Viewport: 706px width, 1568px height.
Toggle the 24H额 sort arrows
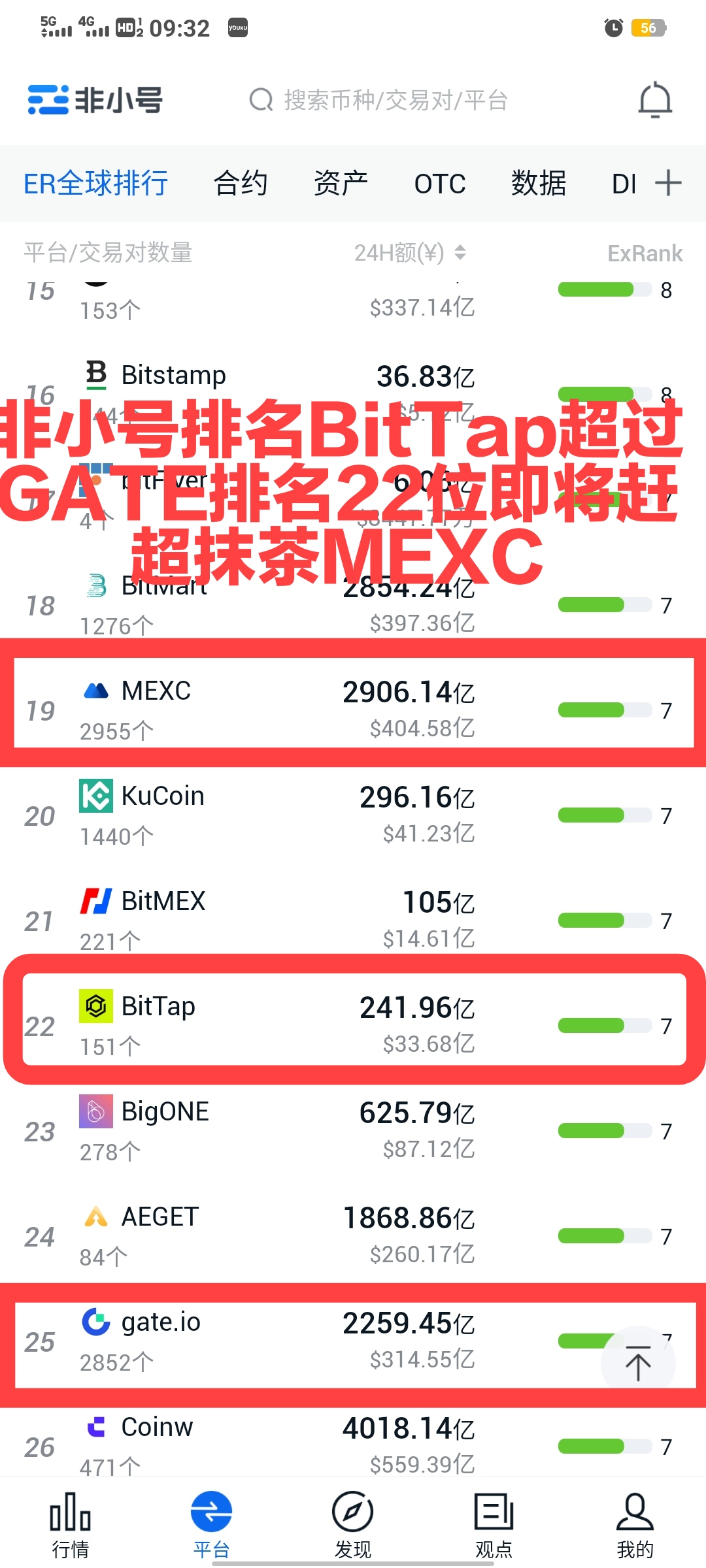pyautogui.click(x=462, y=252)
